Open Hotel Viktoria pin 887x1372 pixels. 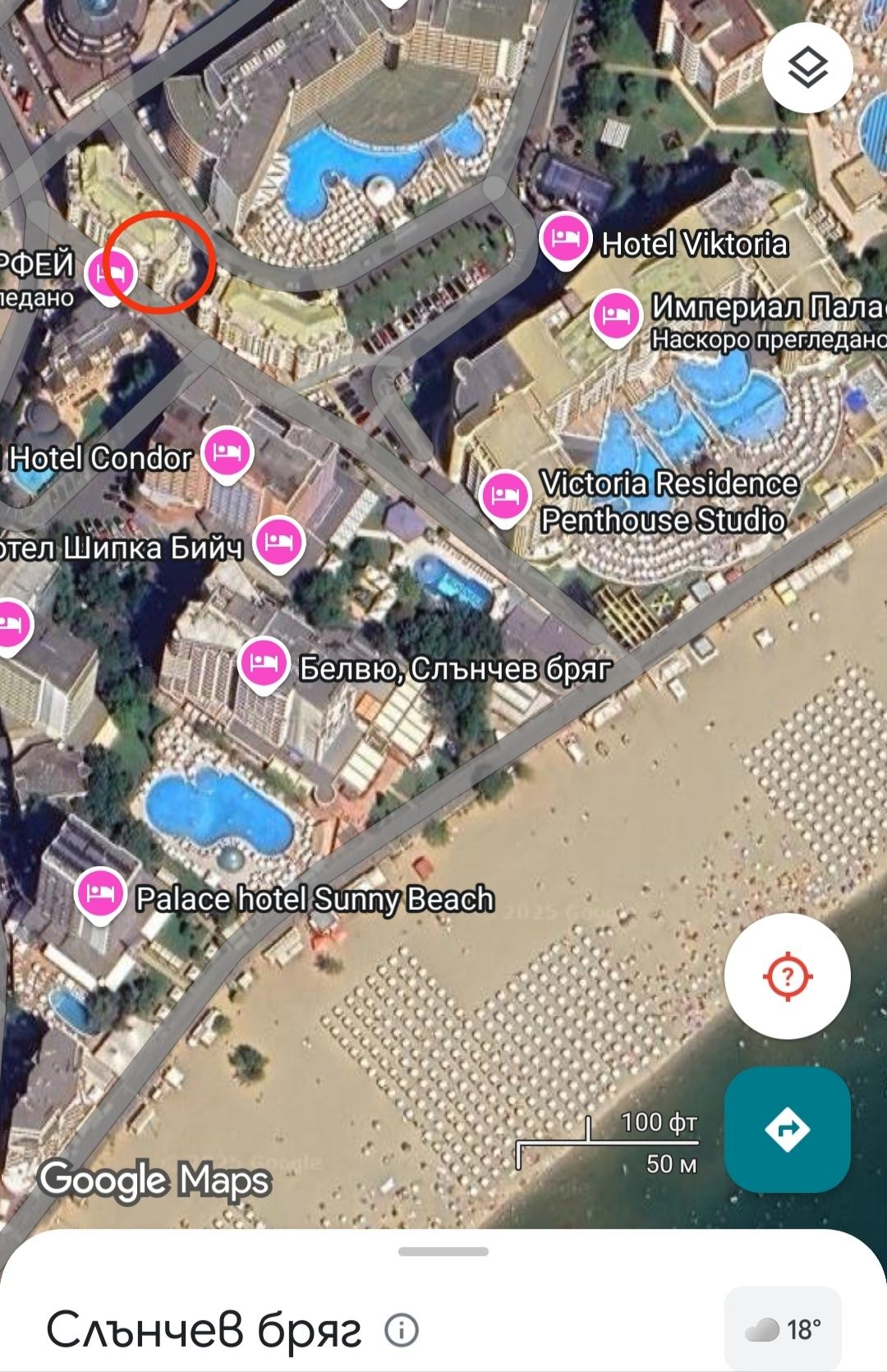click(565, 238)
